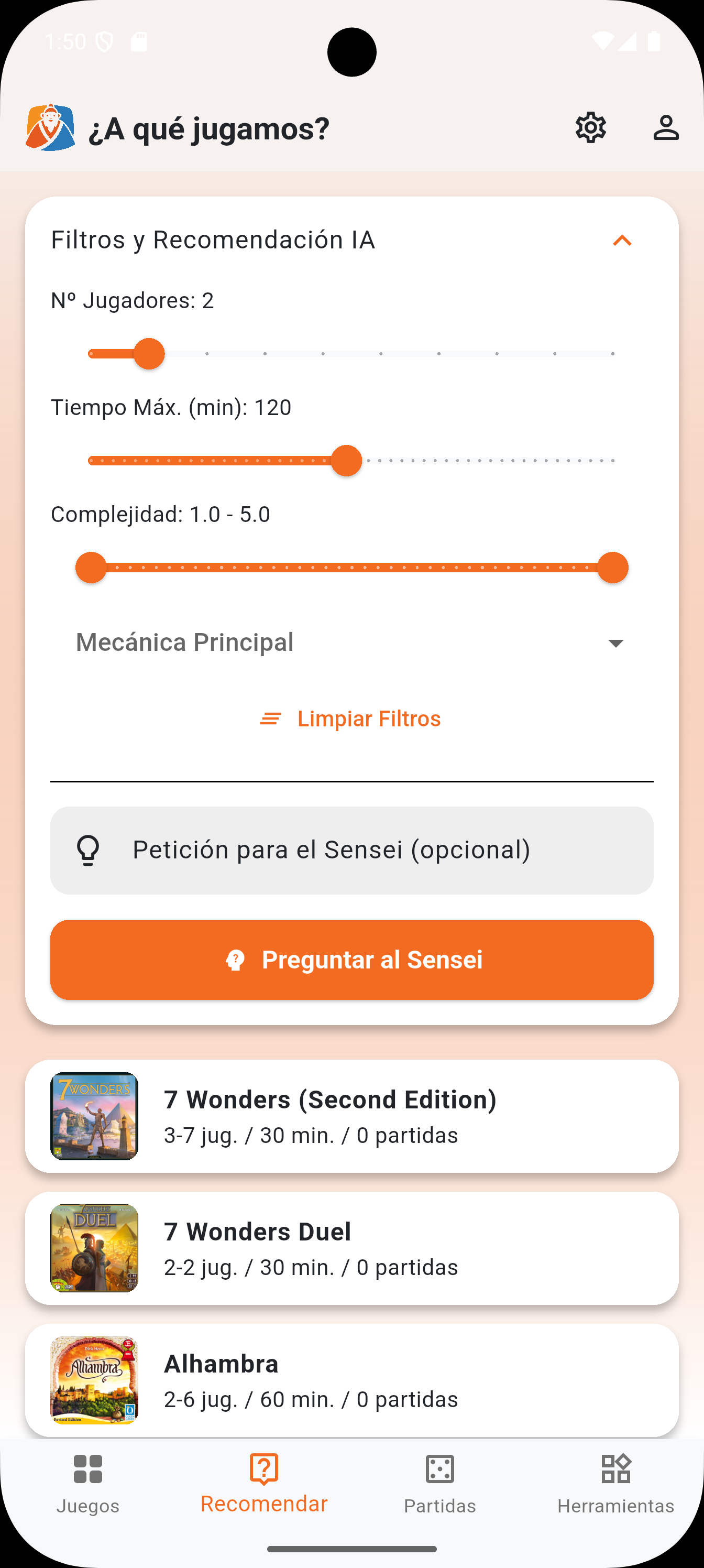
Task: Open the Mecánica Principal dropdown
Action: click(x=351, y=643)
